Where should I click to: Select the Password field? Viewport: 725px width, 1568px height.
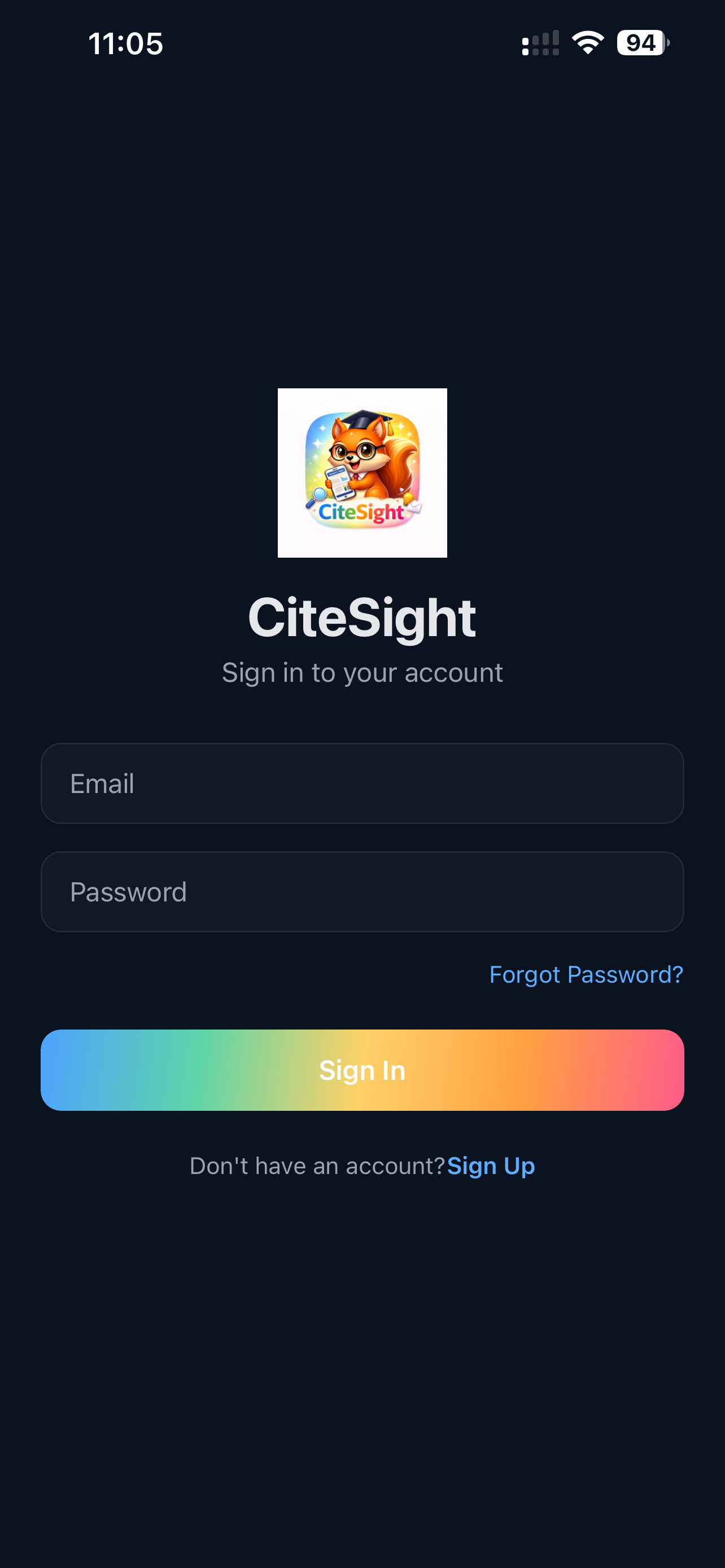[362, 892]
